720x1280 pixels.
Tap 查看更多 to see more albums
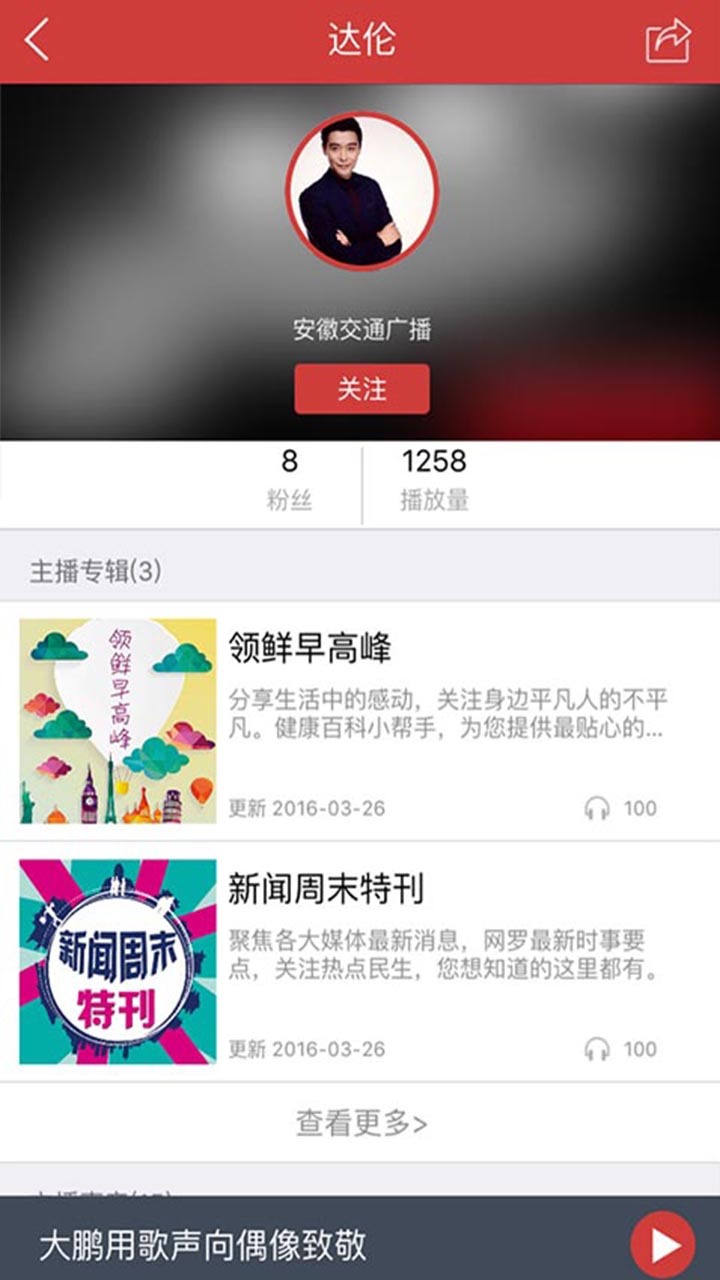[361, 1123]
